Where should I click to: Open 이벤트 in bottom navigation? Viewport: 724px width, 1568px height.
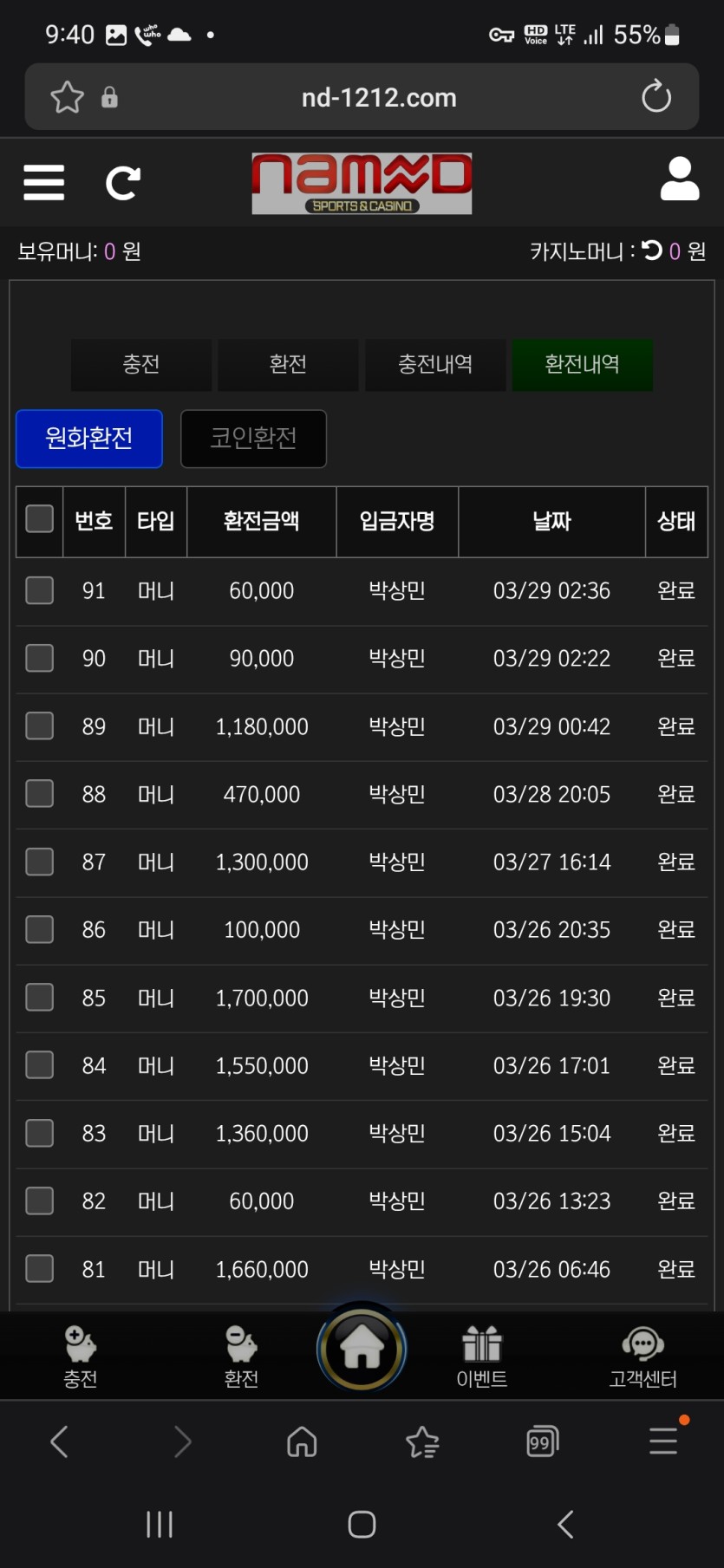tap(482, 1357)
